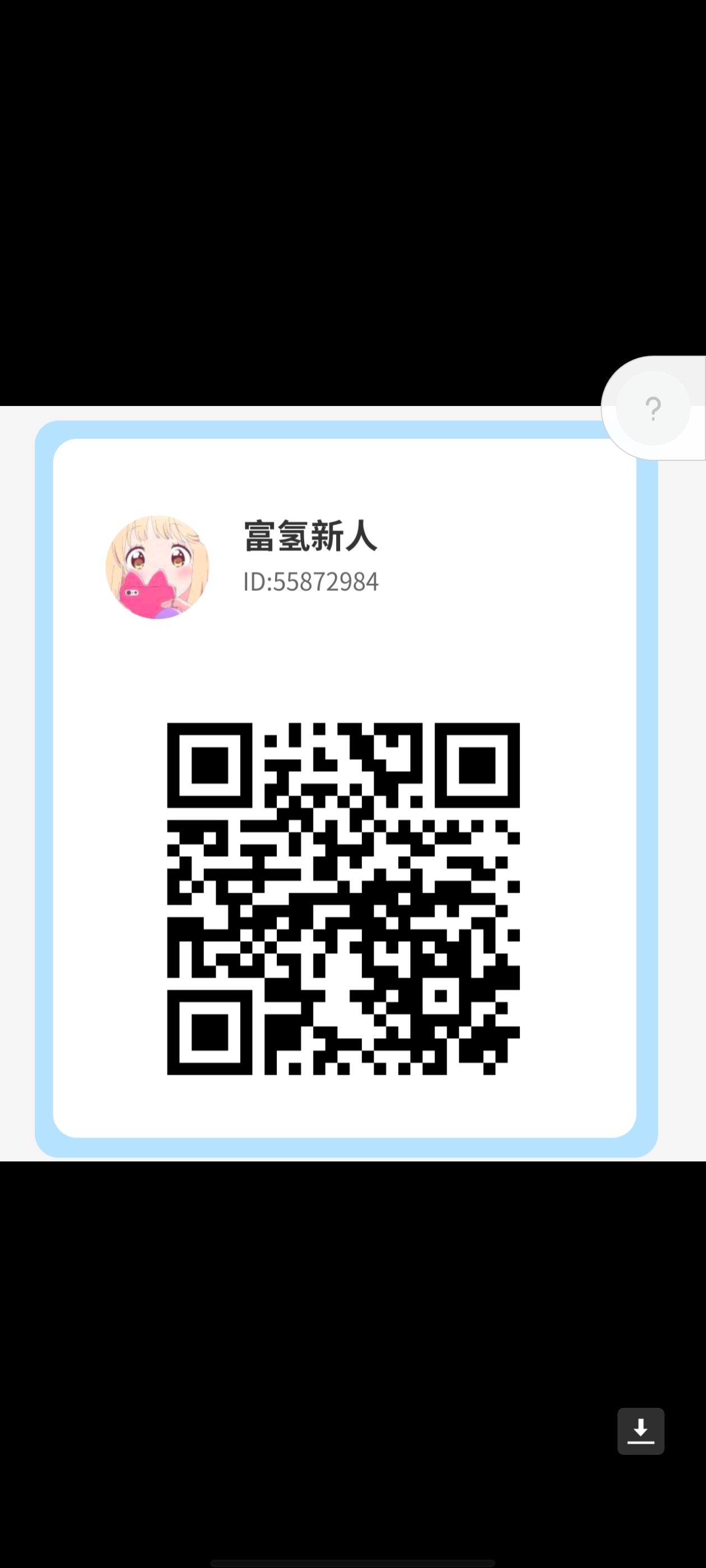Download the QR code image
Screen dimensions: 706x1568
640,1431
